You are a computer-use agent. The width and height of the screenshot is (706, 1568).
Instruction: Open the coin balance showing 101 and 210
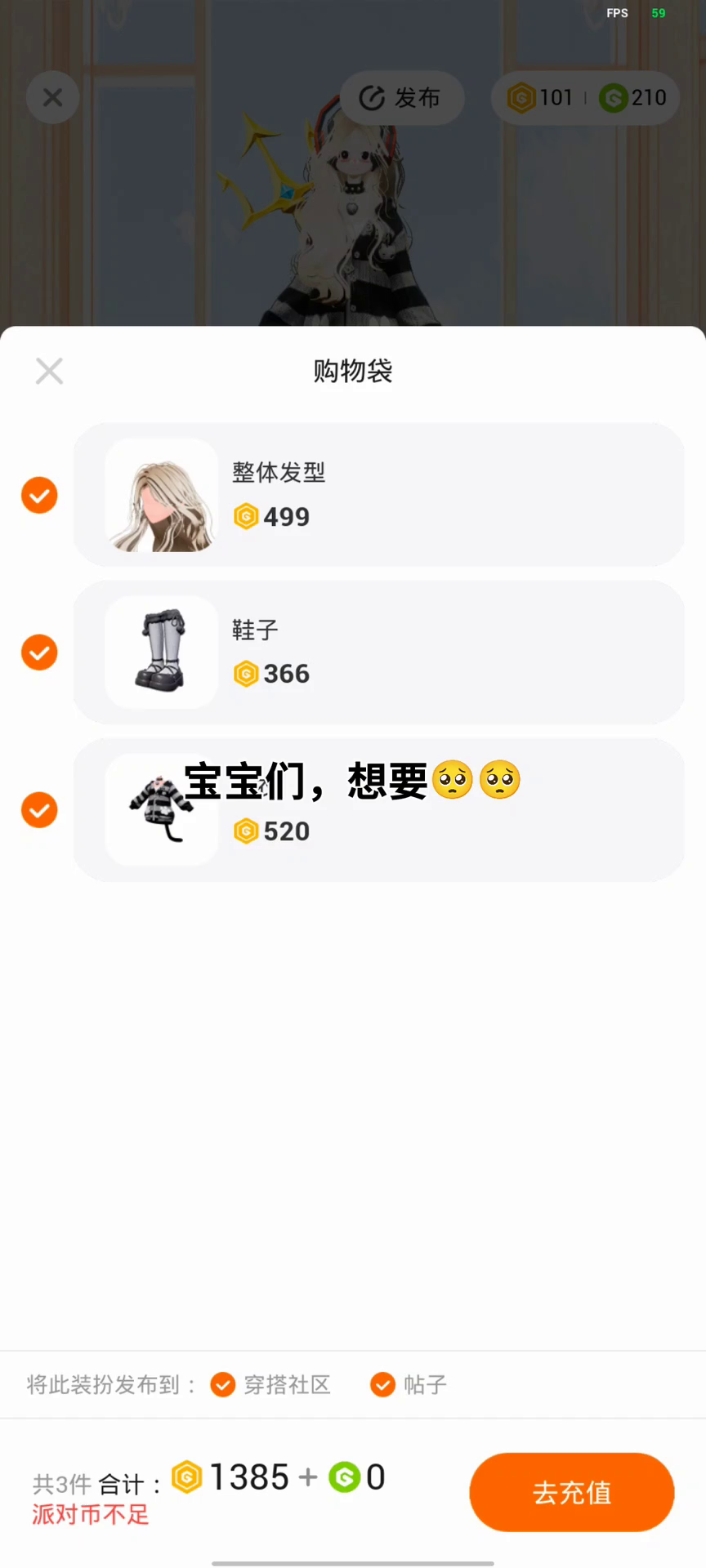pyautogui.click(x=585, y=98)
